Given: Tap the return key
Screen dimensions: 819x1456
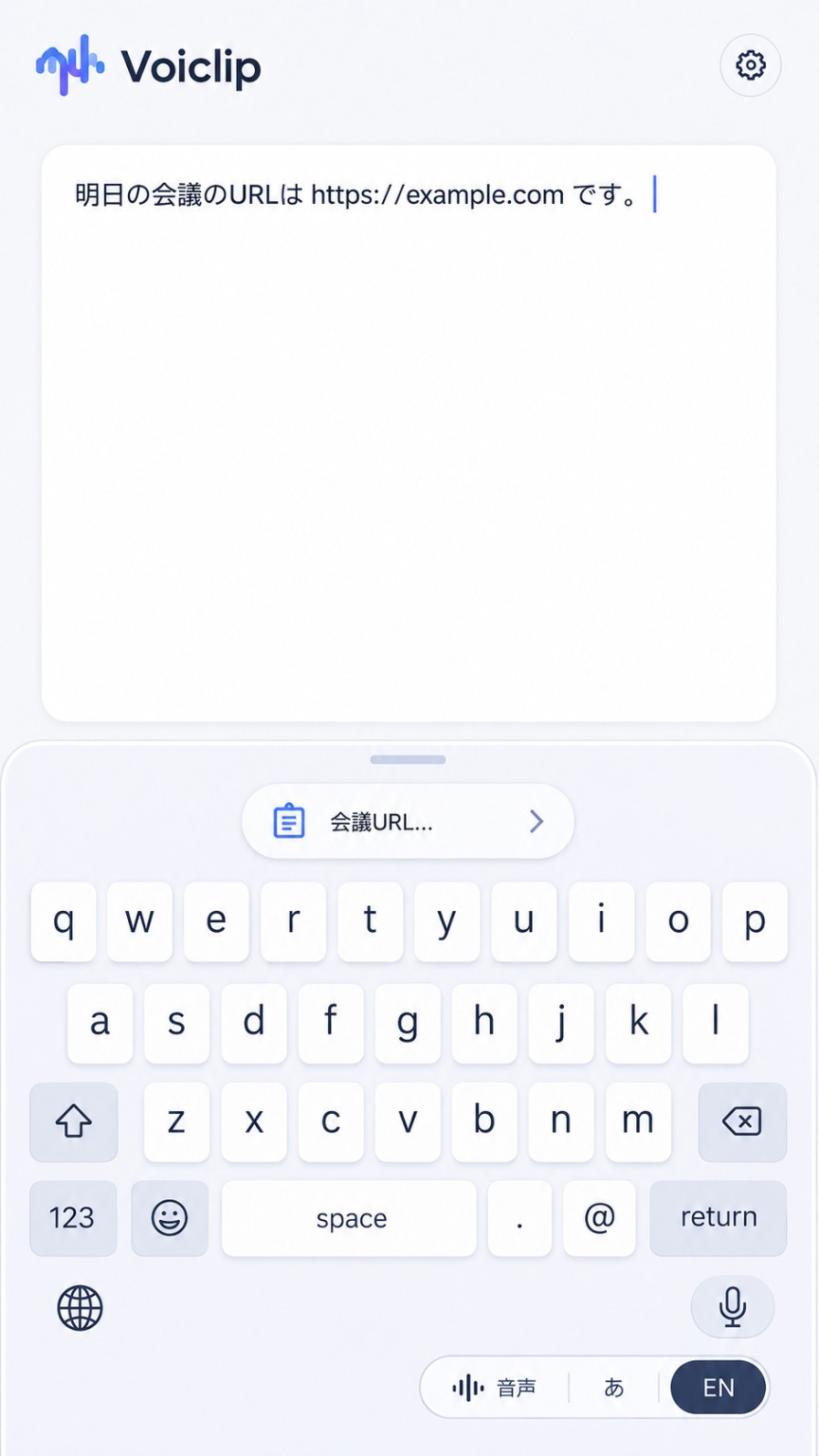Looking at the screenshot, I should 719,1218.
